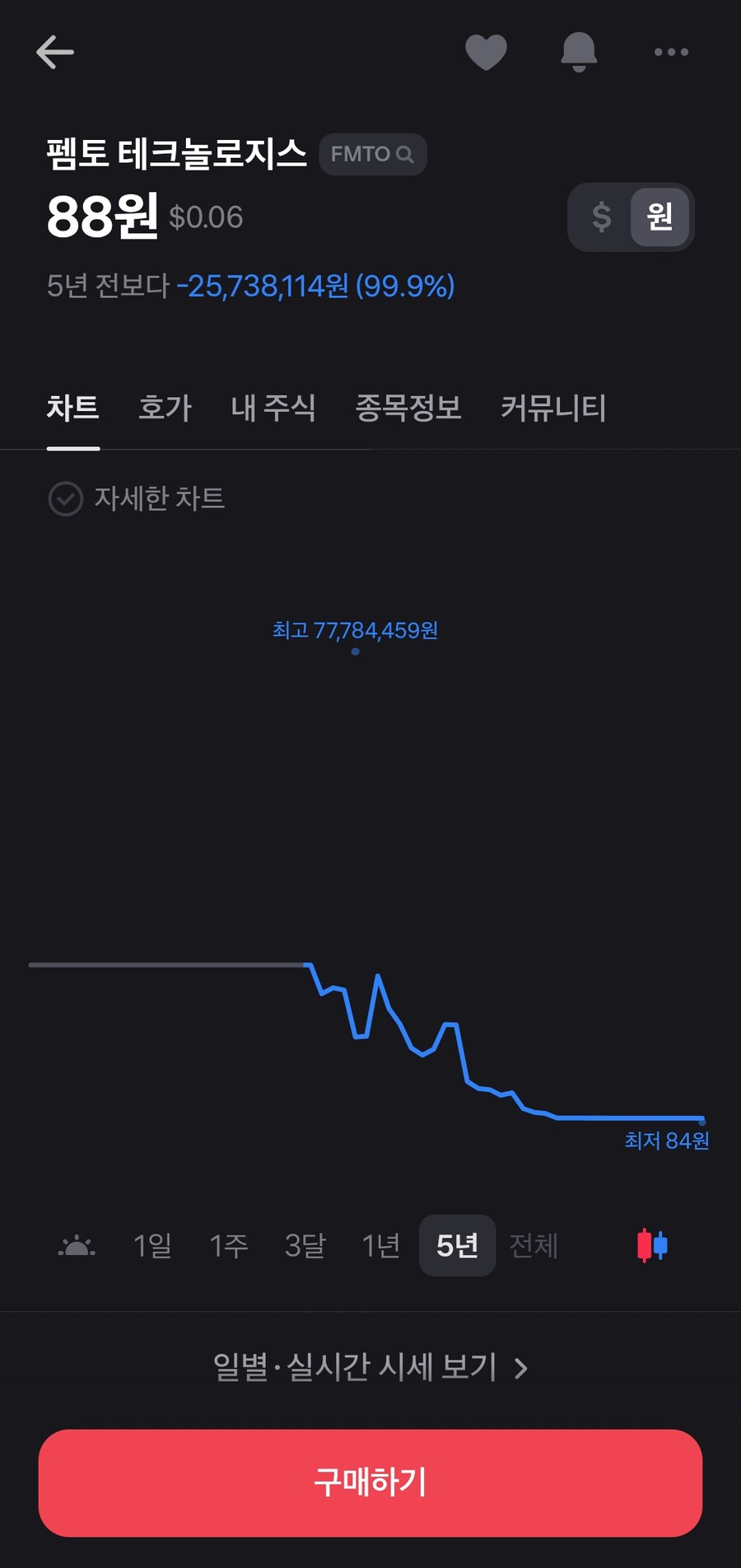Screen dimensions: 741x1568
Task: Select the 전체 full history range
Action: click(533, 1246)
